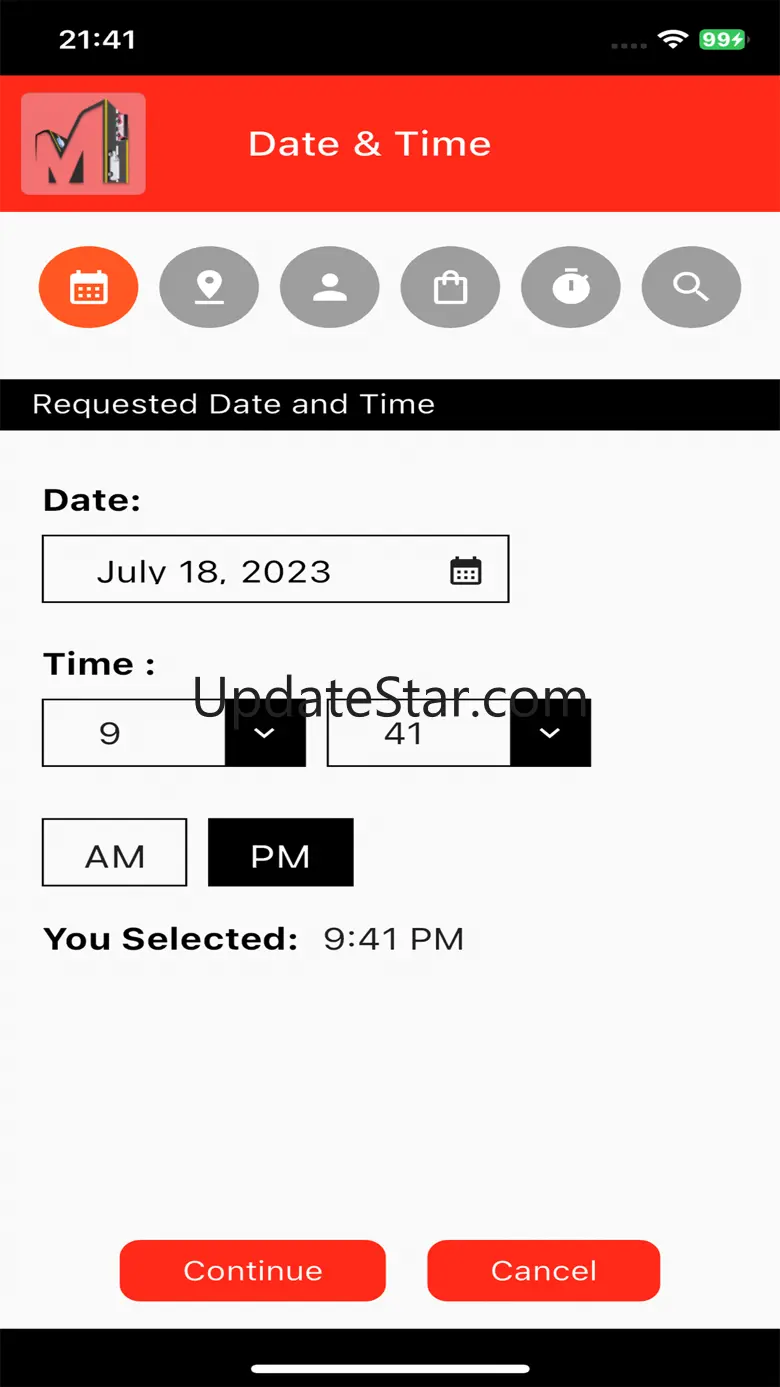Screen dimensions: 780x1387
Task: Expand the minute dropdown showing 41
Action: (550, 733)
